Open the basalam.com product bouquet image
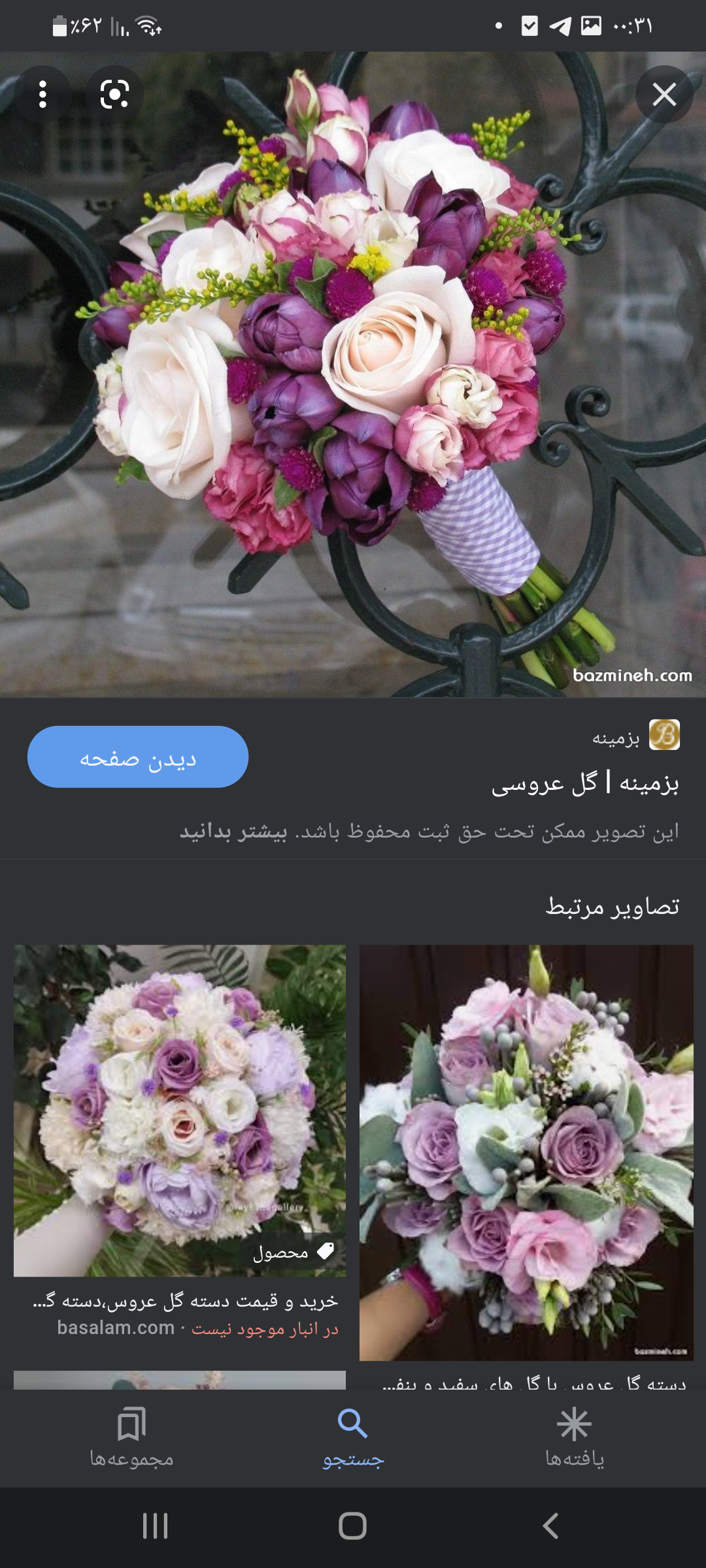Screen dimensions: 706x1568 pyautogui.click(x=180, y=1110)
